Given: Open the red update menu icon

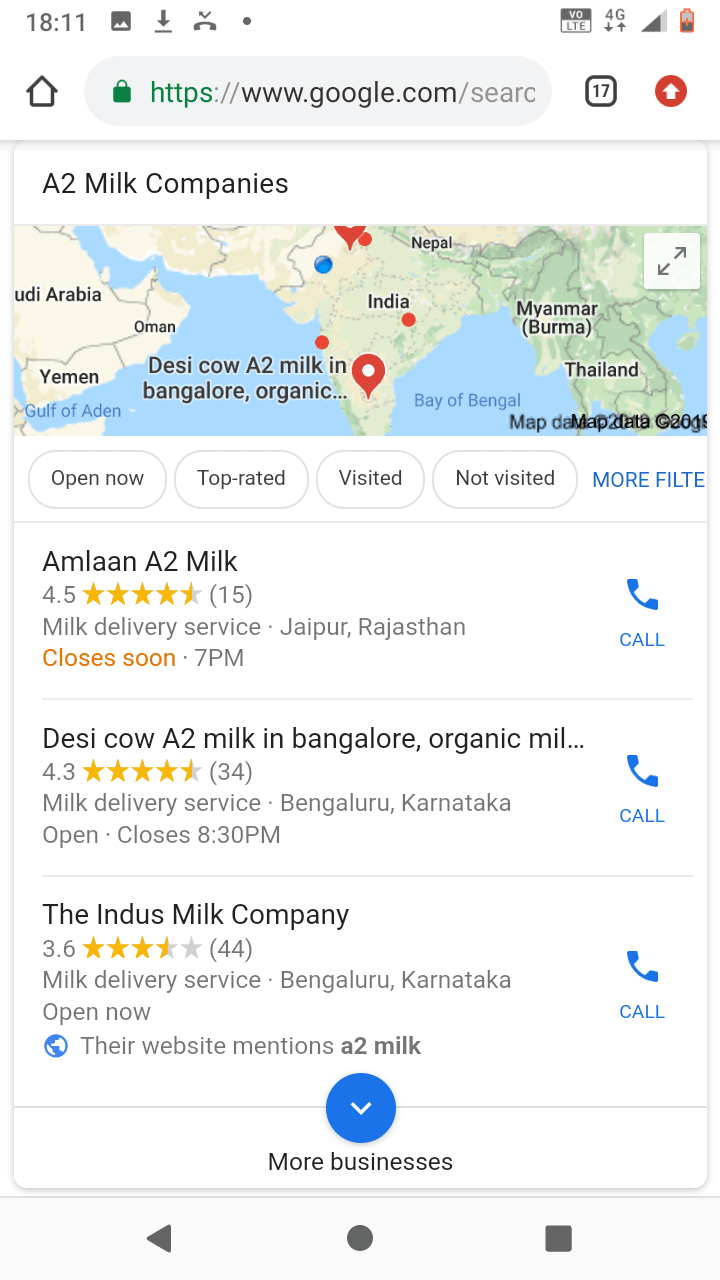Looking at the screenshot, I should click(671, 93).
